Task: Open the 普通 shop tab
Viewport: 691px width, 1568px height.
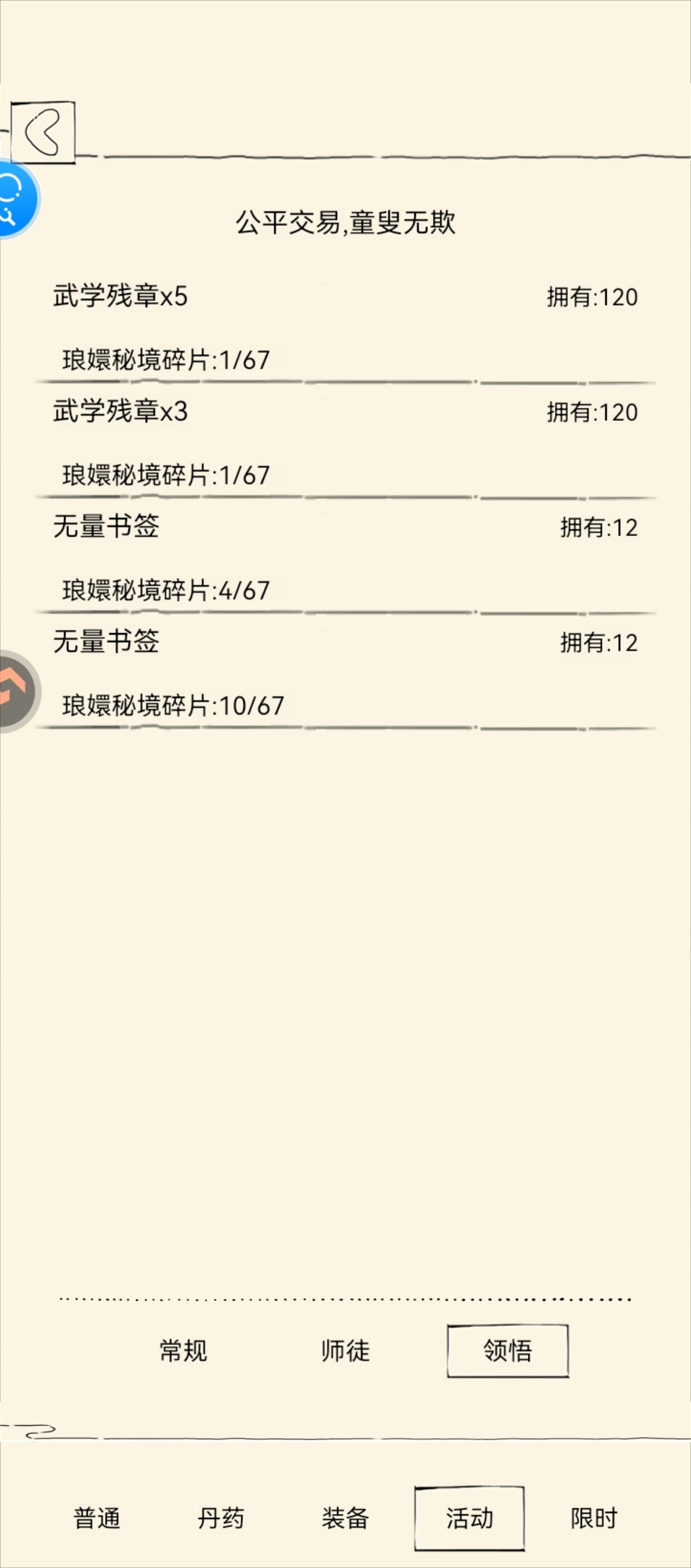Action: (x=97, y=1518)
